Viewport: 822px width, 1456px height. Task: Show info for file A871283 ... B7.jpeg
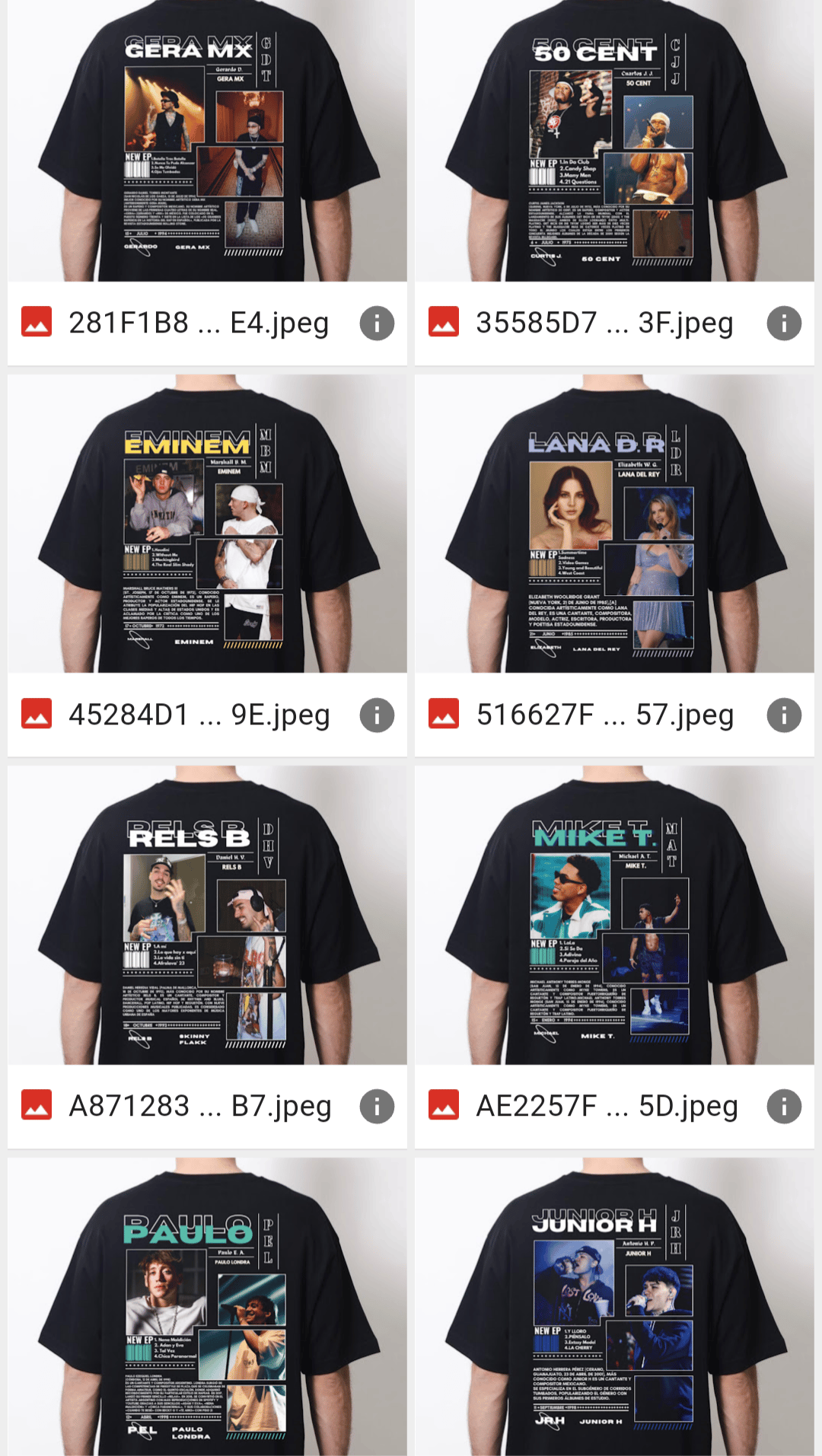[377, 1107]
